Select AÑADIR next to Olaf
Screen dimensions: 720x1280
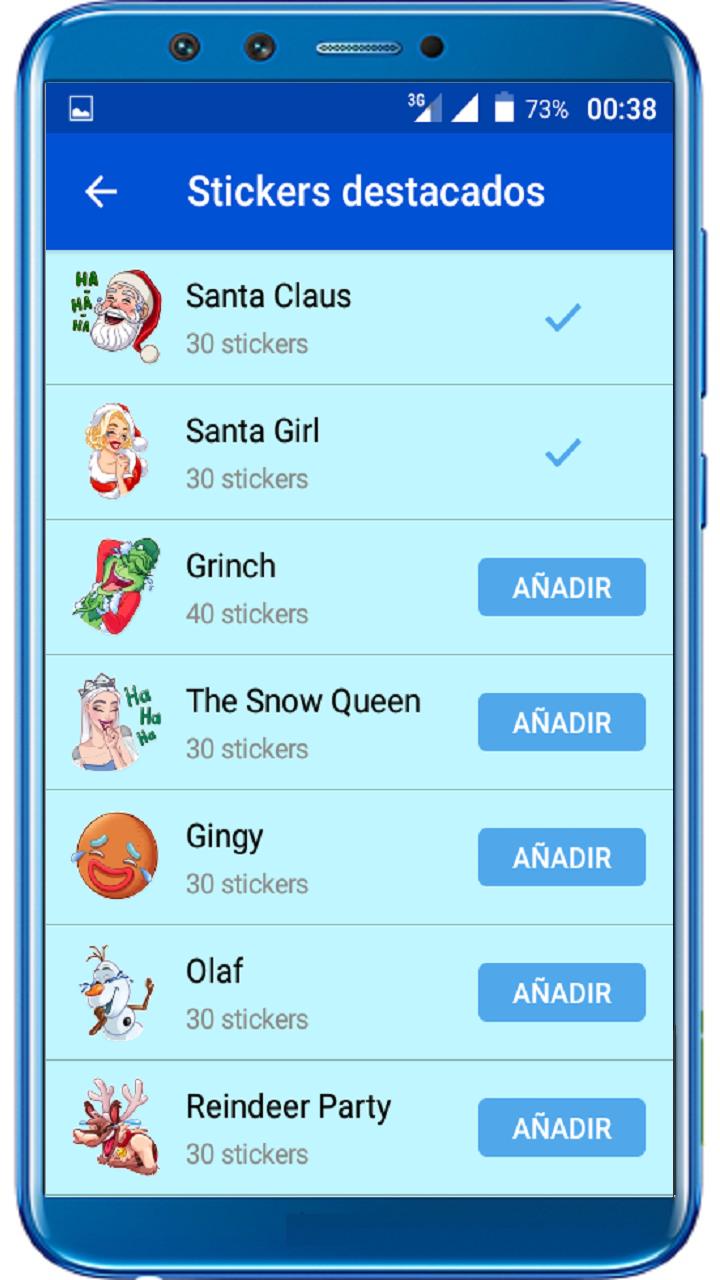pyautogui.click(x=561, y=992)
